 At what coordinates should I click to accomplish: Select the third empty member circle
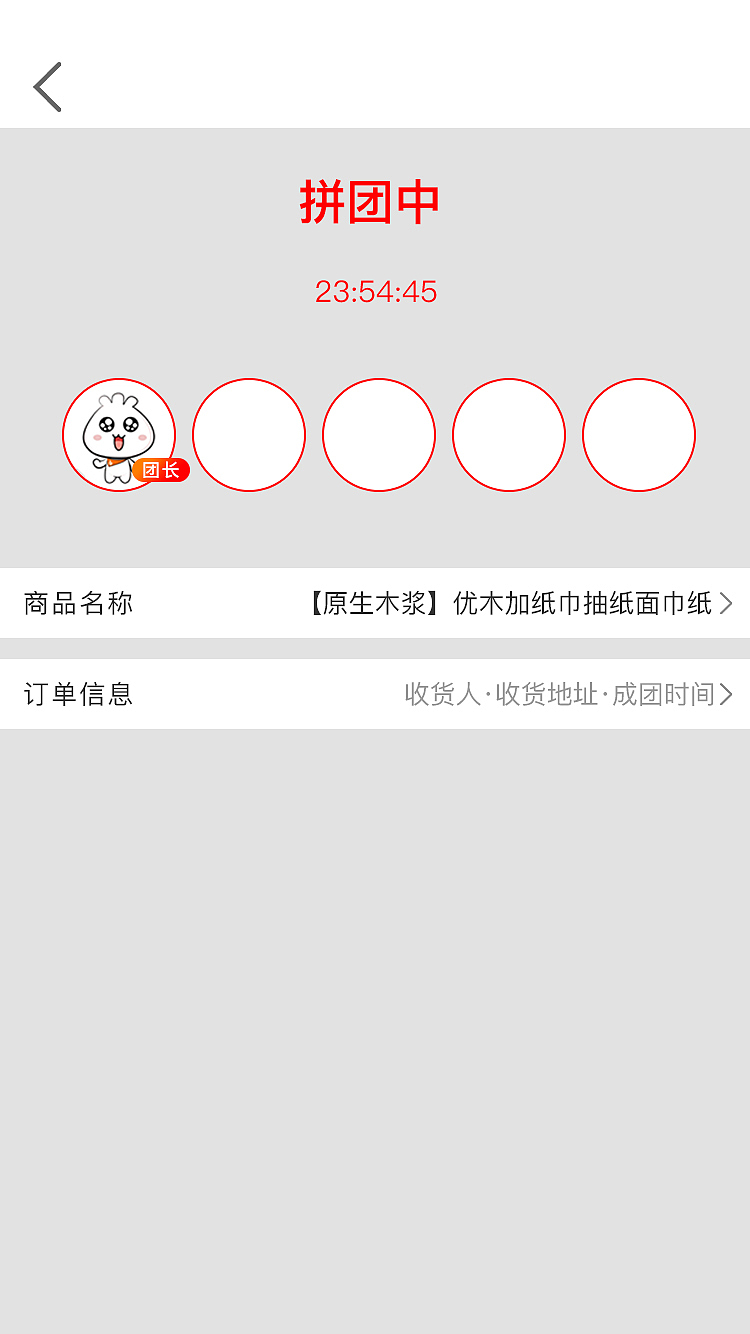click(508, 434)
